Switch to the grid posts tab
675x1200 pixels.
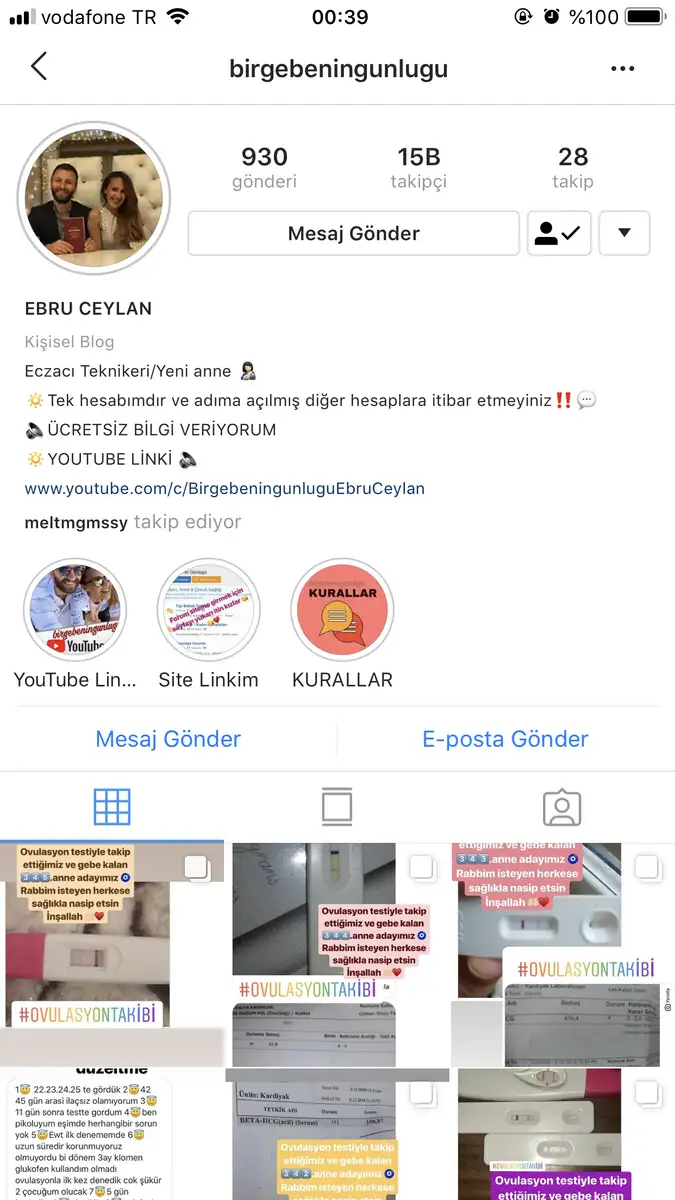(112, 807)
